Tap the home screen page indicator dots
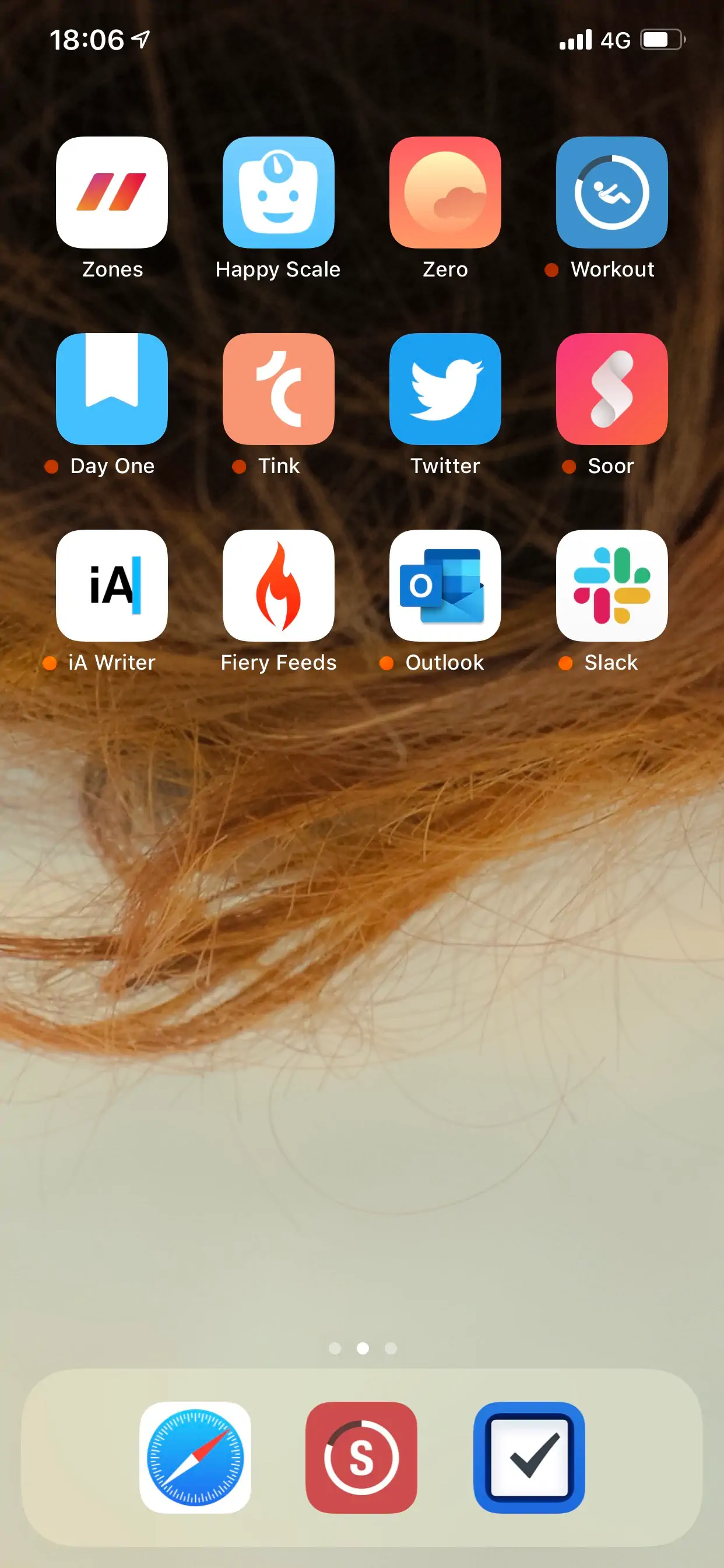 pyautogui.click(x=363, y=1348)
